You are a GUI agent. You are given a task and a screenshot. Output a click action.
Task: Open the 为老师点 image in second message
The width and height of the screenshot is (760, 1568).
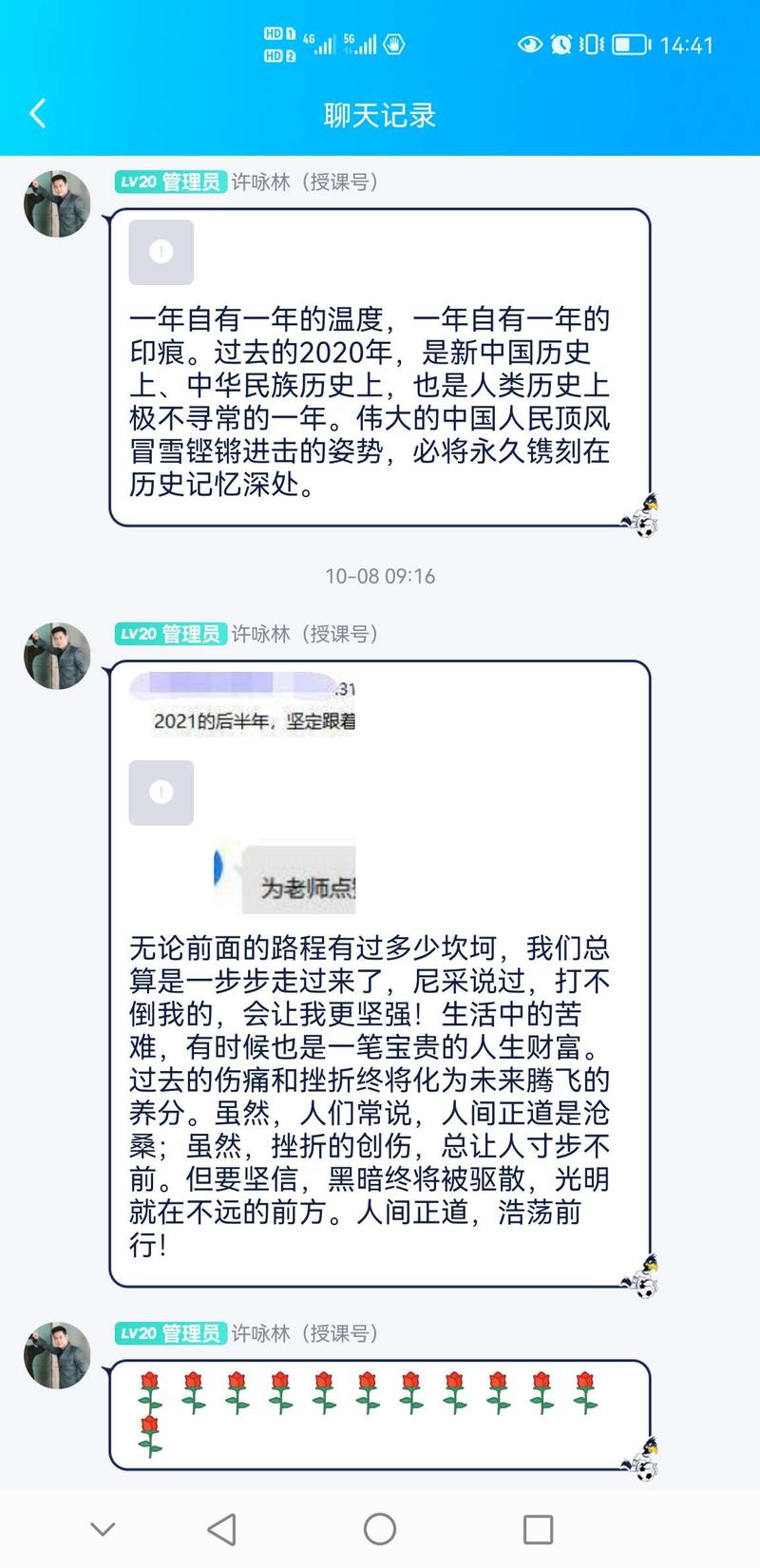(285, 879)
